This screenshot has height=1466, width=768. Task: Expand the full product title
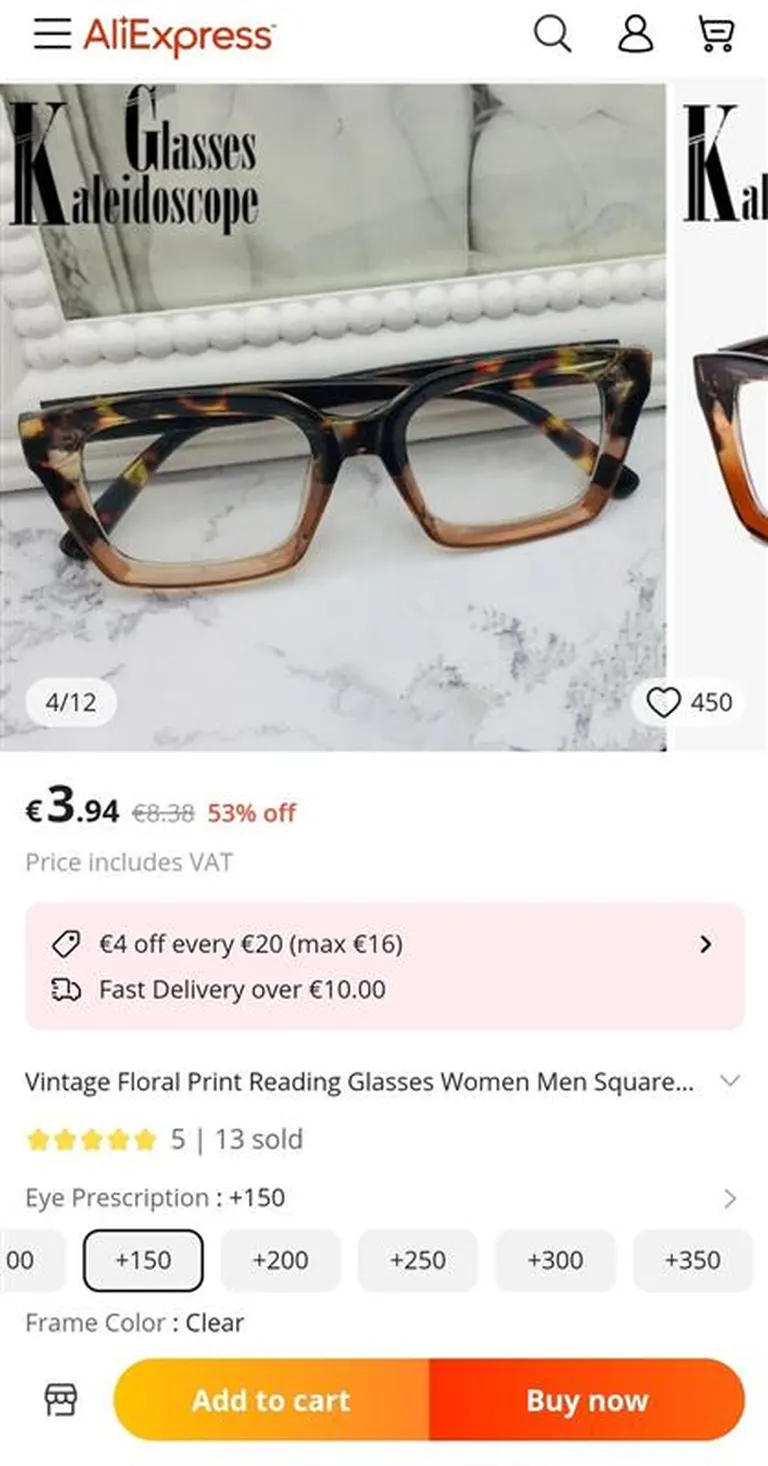(731, 1081)
